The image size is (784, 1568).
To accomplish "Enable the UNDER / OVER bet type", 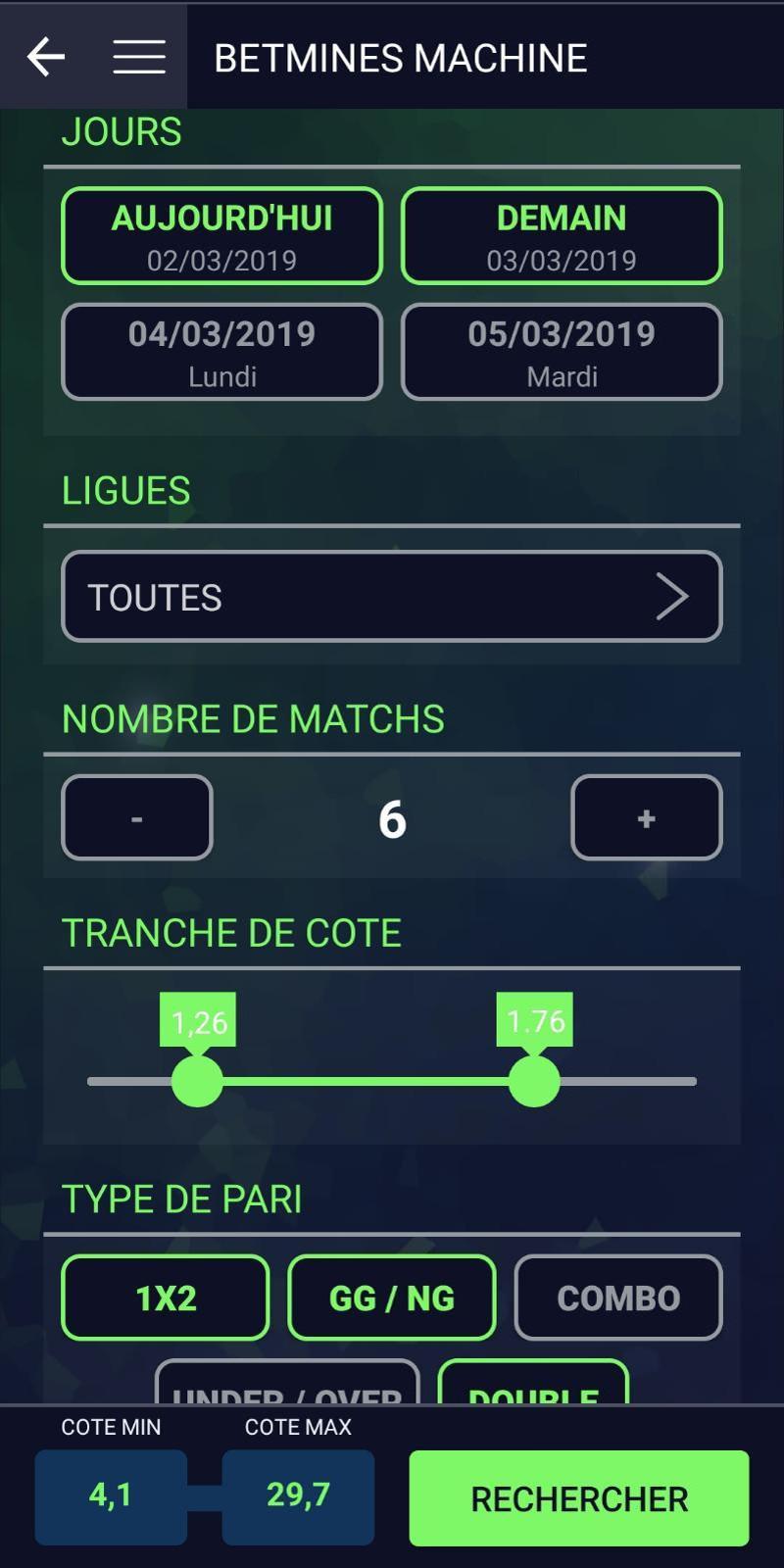I will tap(287, 1384).
